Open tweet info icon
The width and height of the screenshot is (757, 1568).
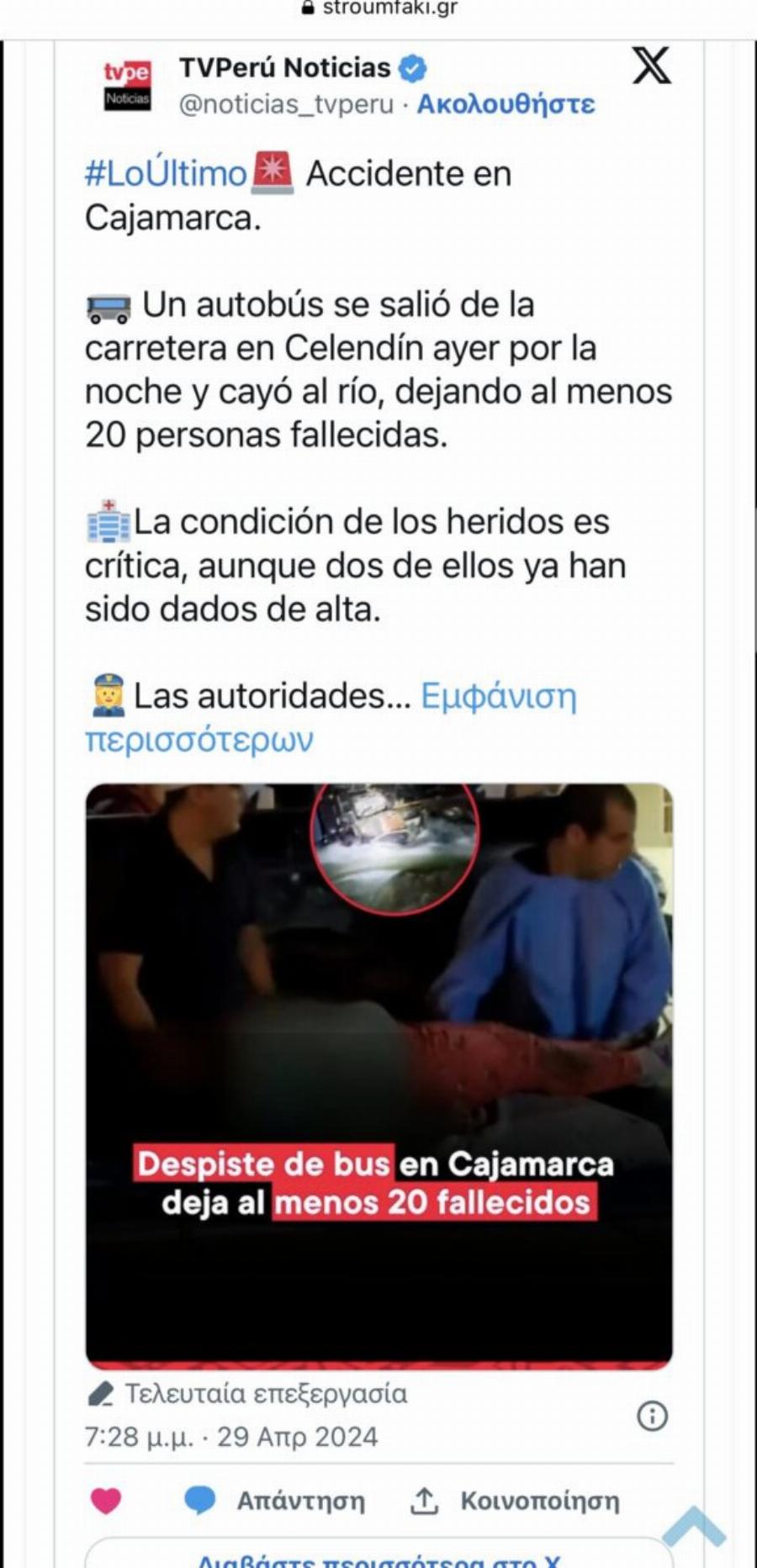coord(653,1416)
